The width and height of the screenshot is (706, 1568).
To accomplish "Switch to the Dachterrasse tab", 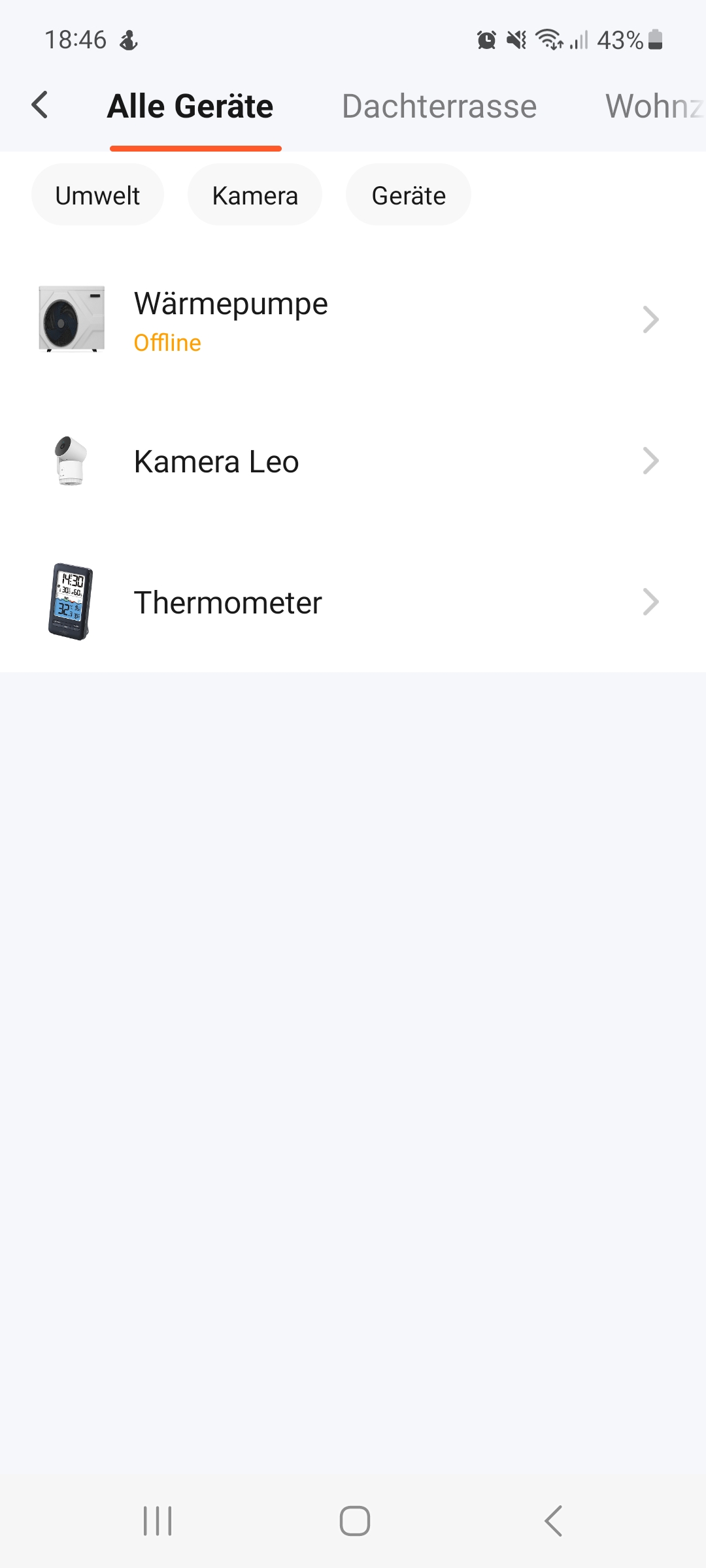I will [x=439, y=106].
